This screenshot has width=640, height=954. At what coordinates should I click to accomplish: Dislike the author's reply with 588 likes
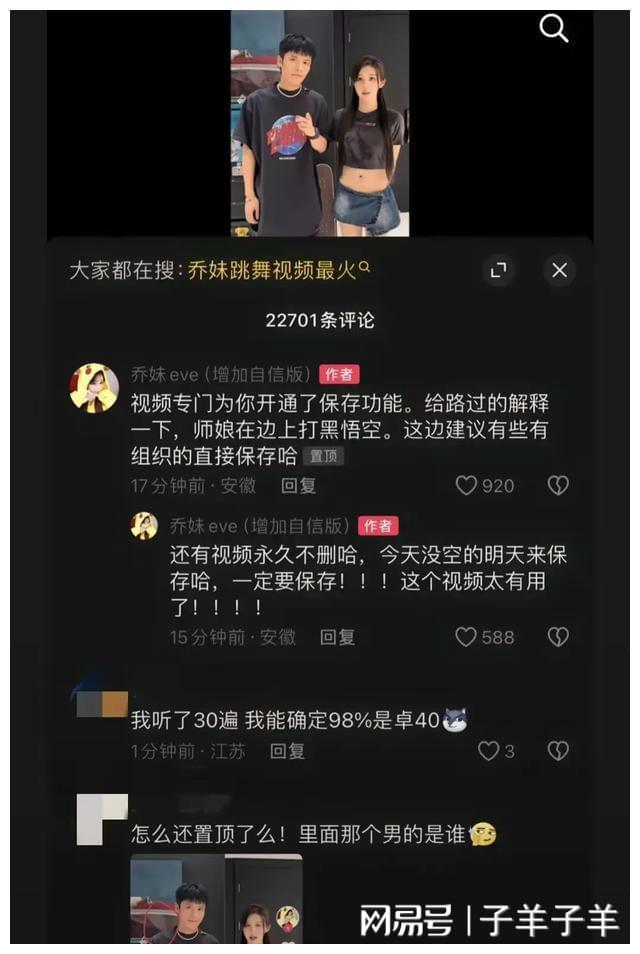point(558,637)
